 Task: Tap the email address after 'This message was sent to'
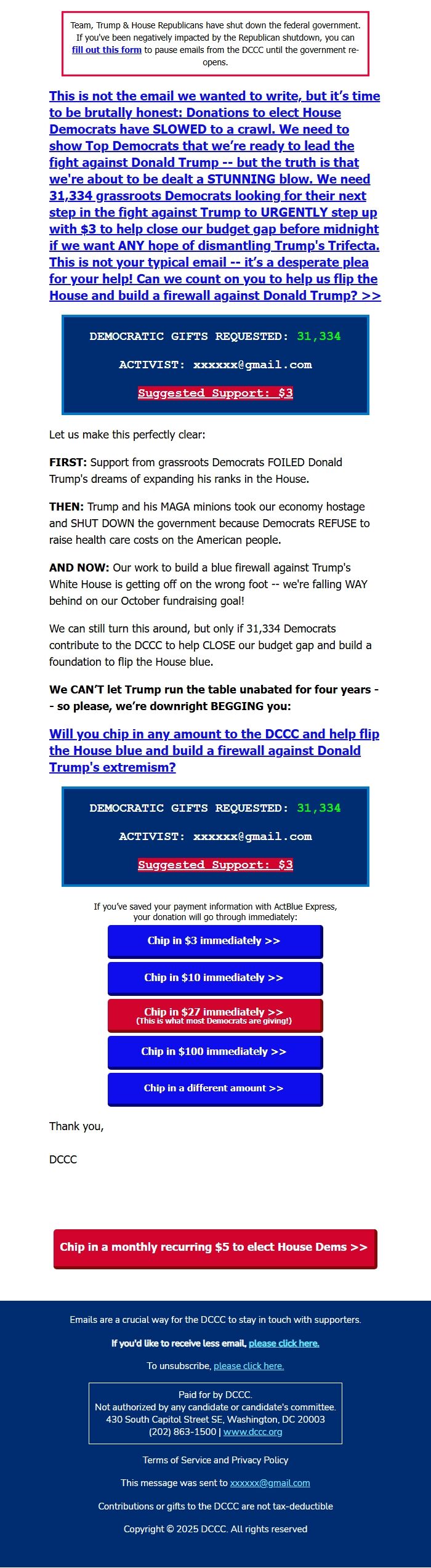[270, 1483]
